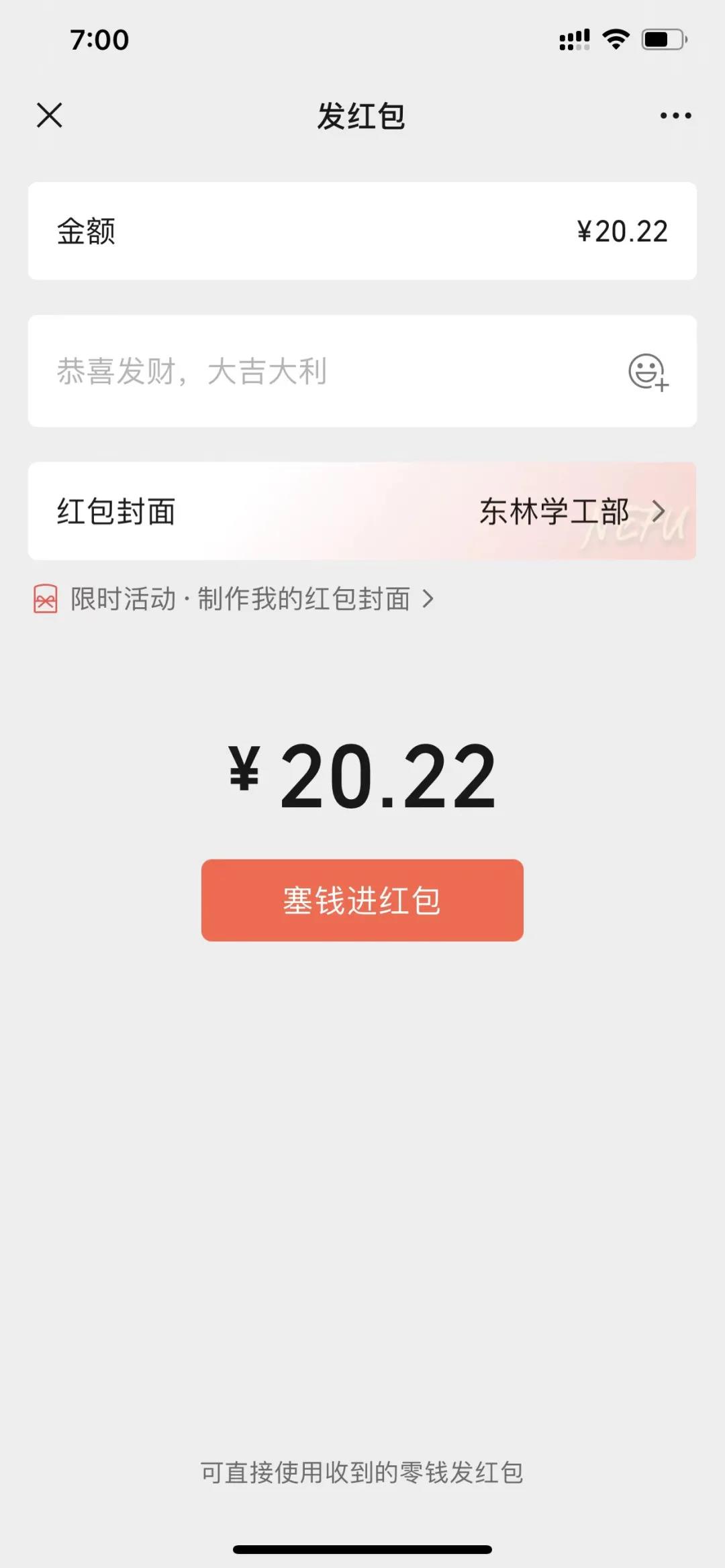Tap the 塞钱进红包 button
The height and width of the screenshot is (1568, 725).
[x=362, y=900]
